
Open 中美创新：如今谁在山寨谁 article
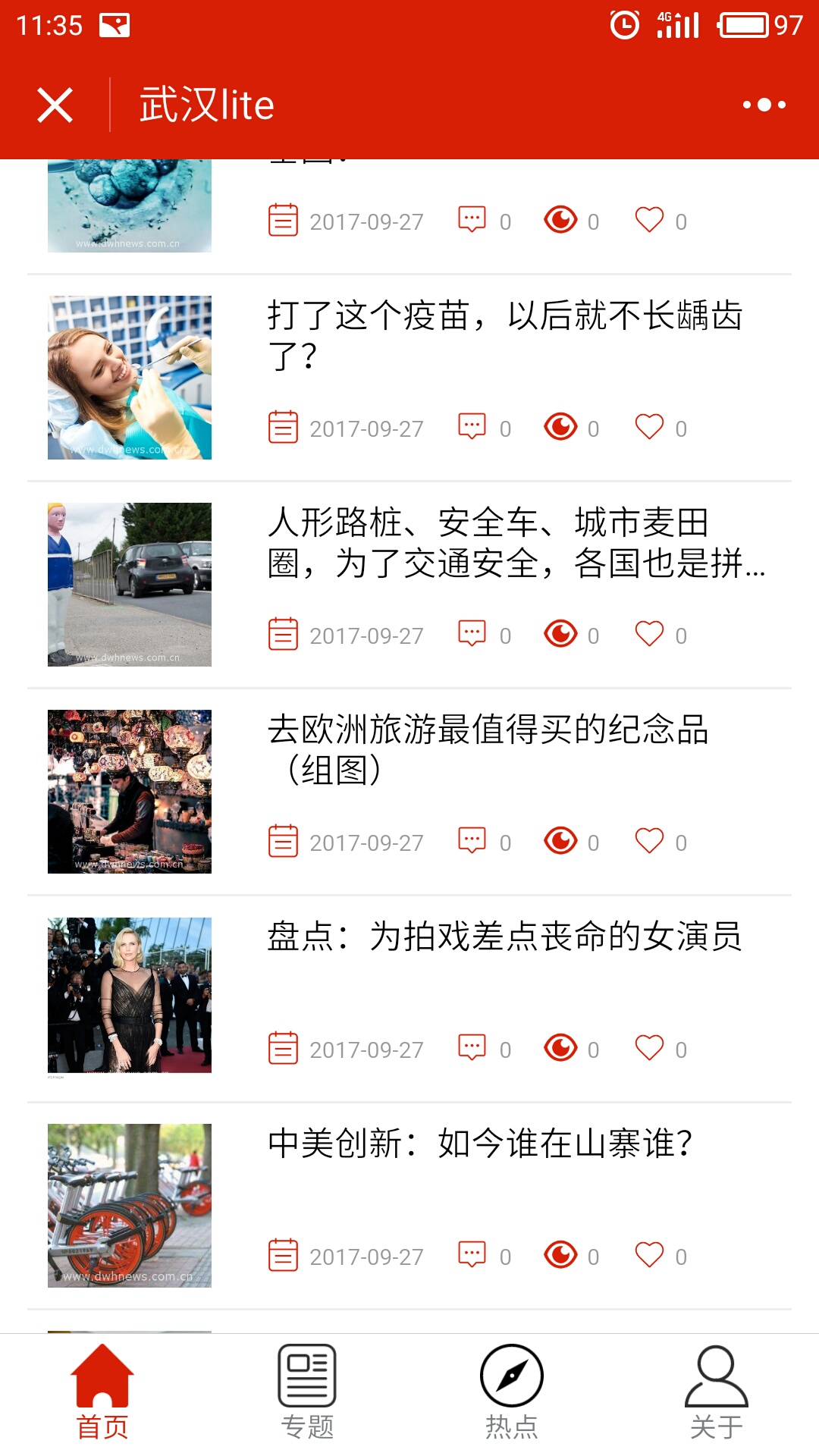pyautogui.click(x=480, y=1143)
